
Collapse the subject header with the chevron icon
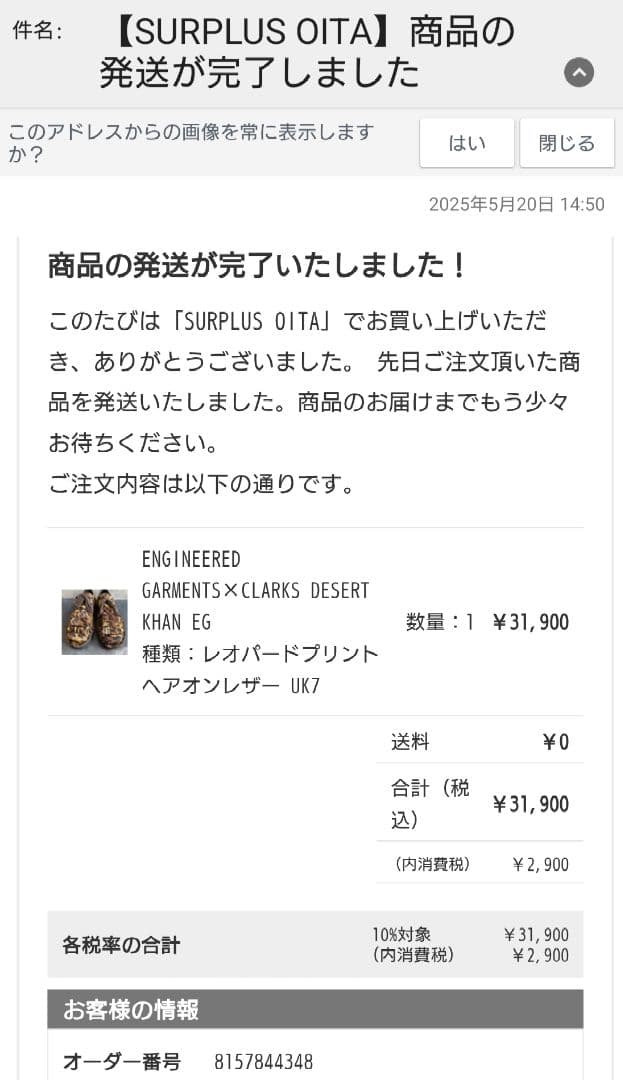(x=579, y=72)
